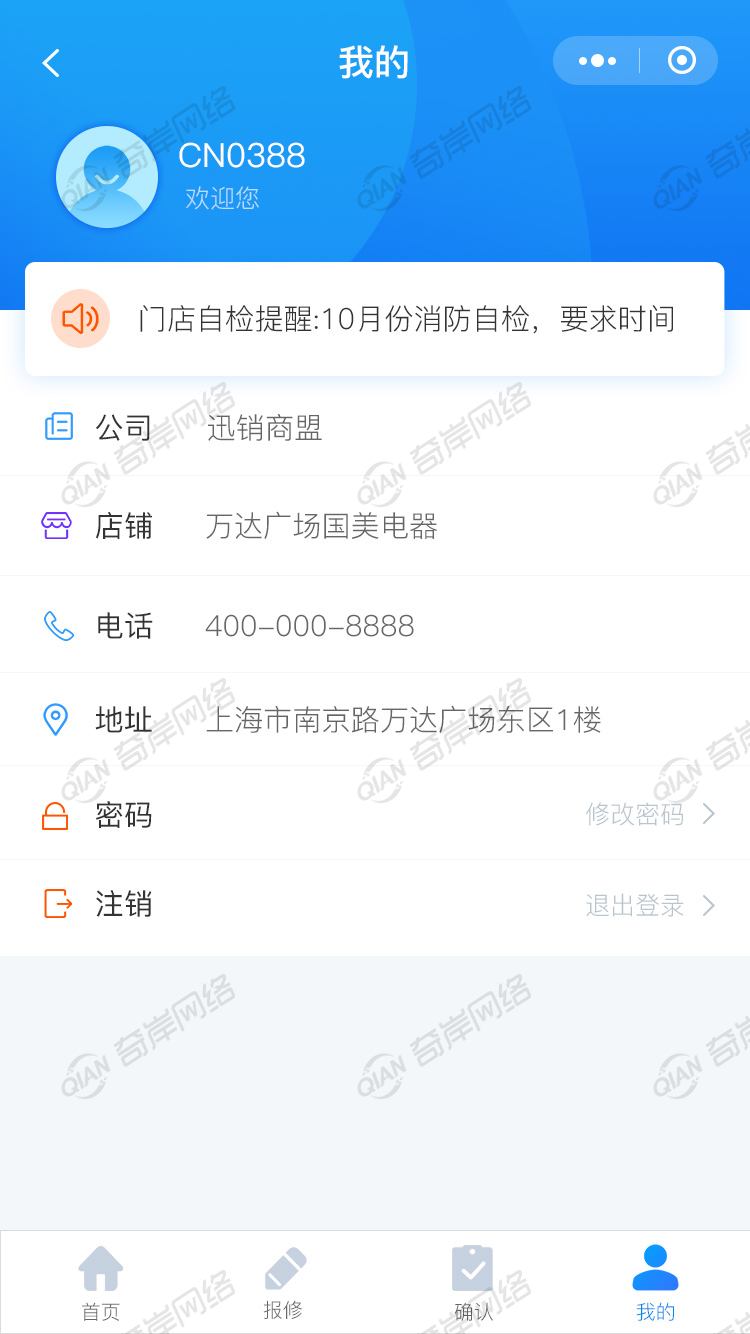
Task: Open 修改密码 to change the password
Action: pos(650,814)
